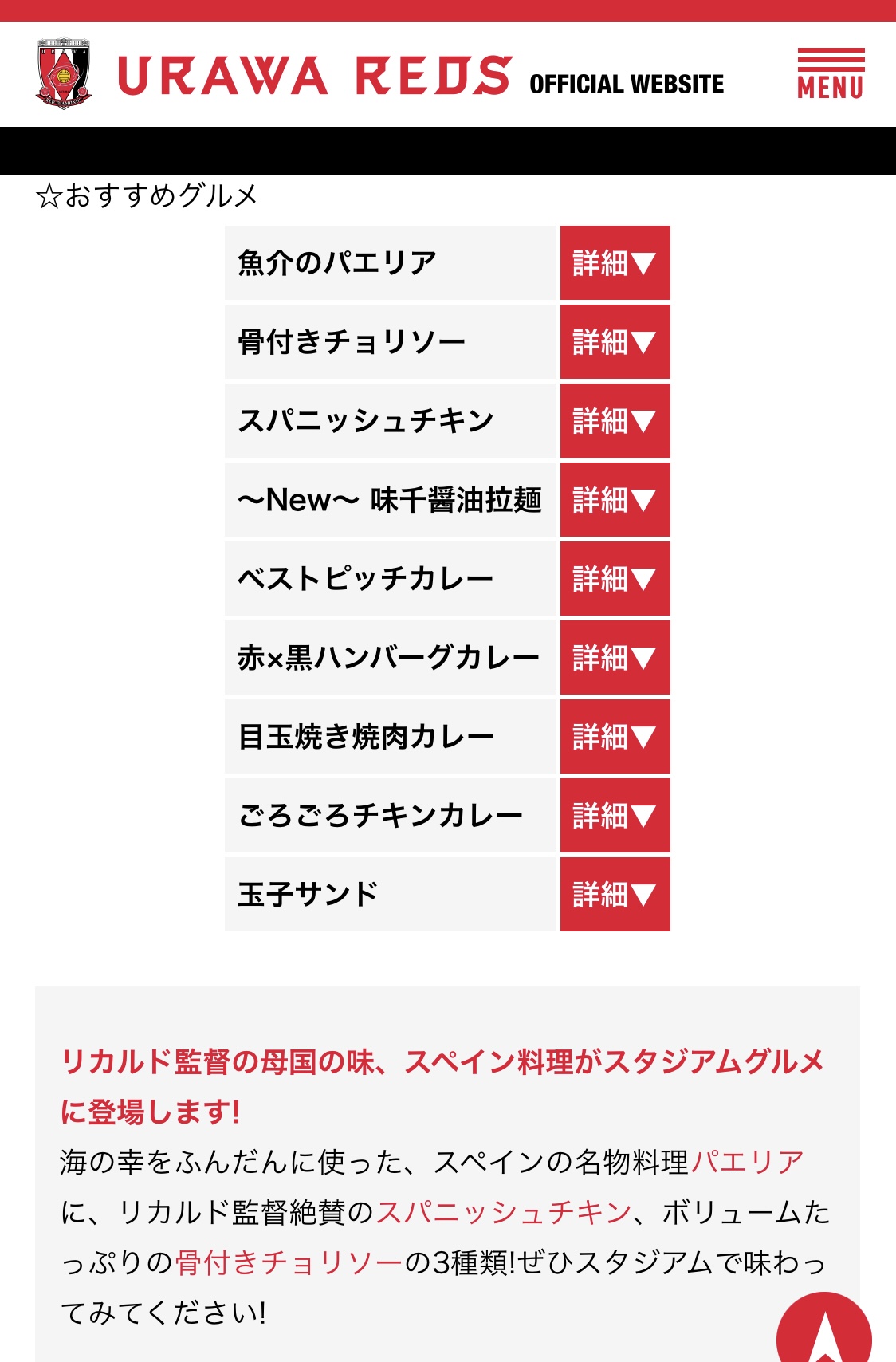Open the パエリア link in the paragraph
896x1362 pixels.
click(x=747, y=1163)
